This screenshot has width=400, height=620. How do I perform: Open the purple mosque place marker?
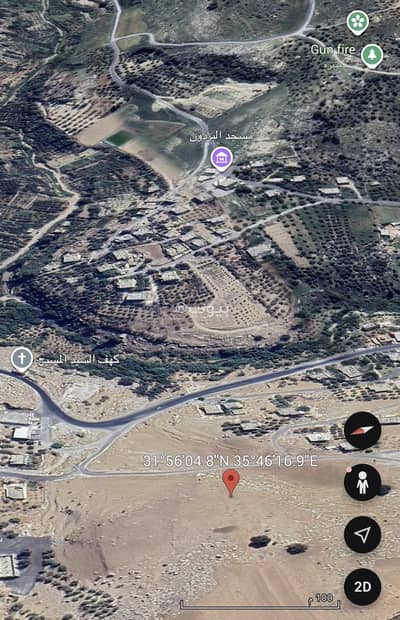221,159
